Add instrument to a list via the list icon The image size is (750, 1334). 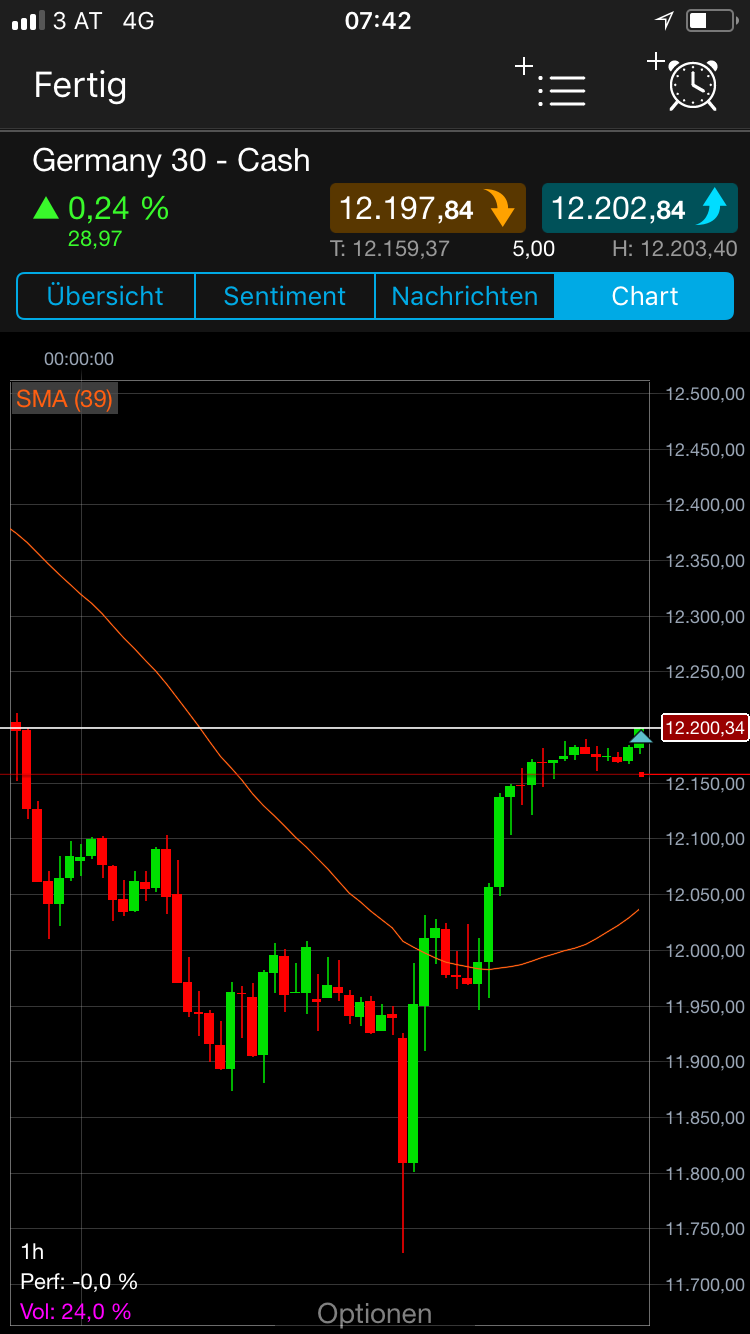[561, 88]
